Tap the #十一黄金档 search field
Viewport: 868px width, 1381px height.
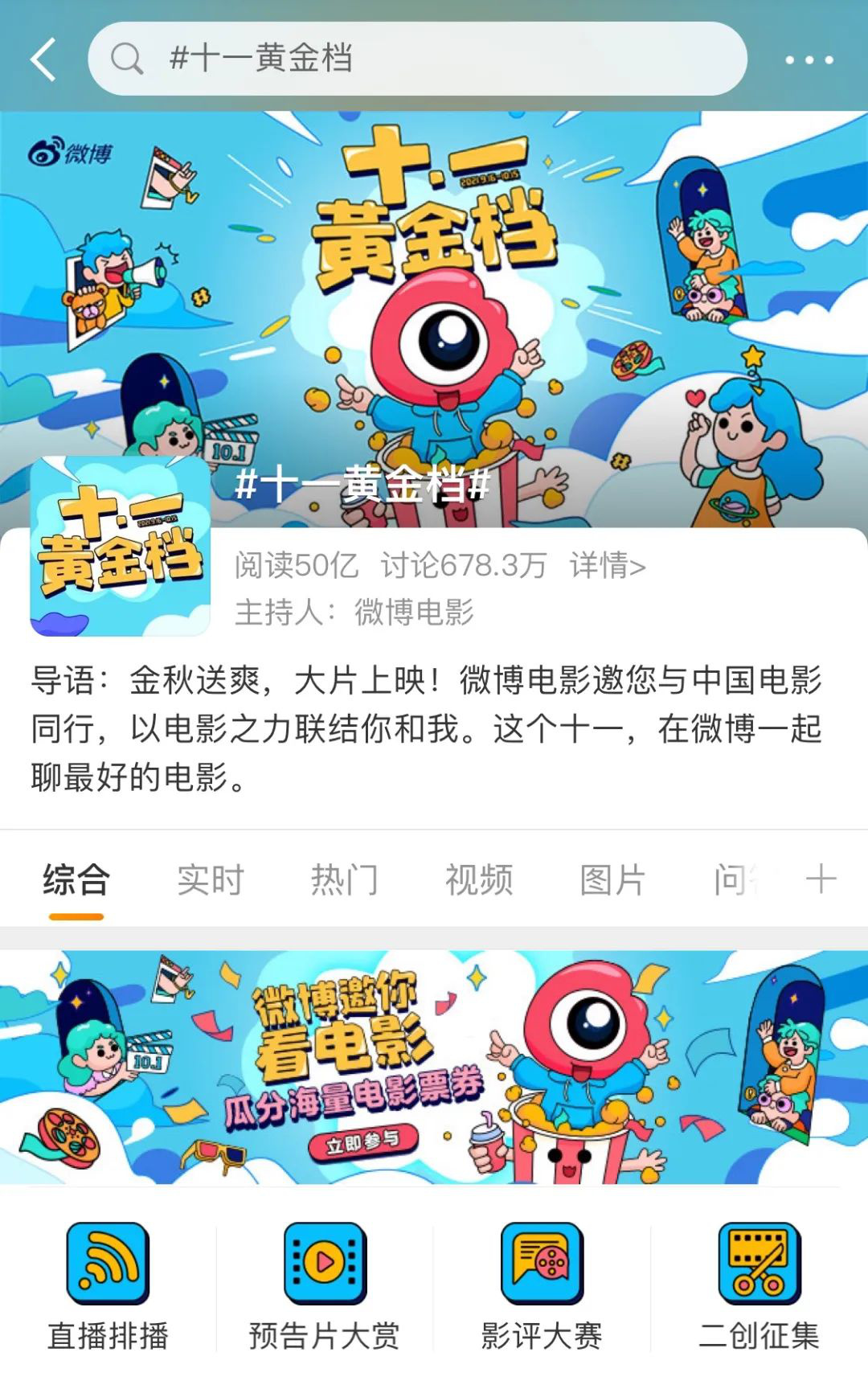click(418, 59)
